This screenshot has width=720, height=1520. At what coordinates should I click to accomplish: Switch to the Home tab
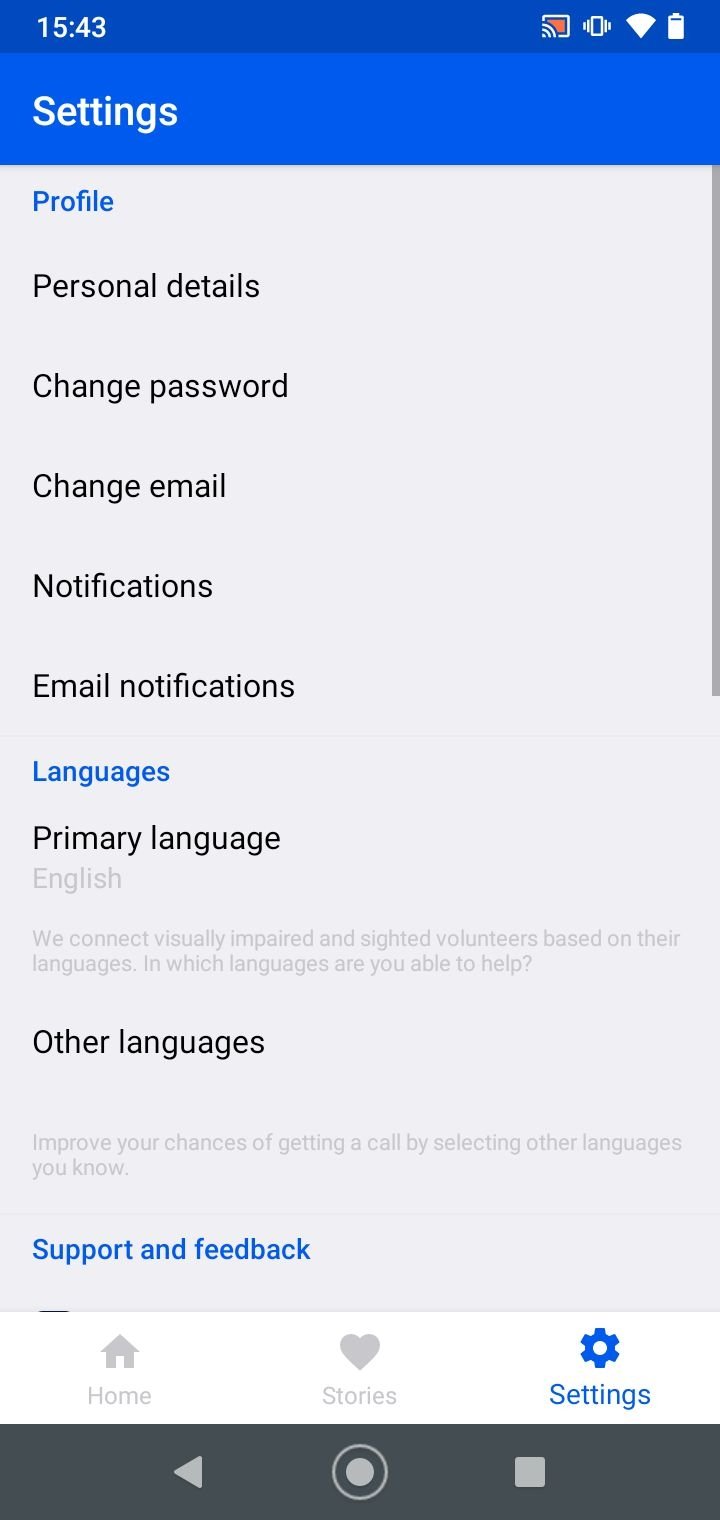point(120,1368)
